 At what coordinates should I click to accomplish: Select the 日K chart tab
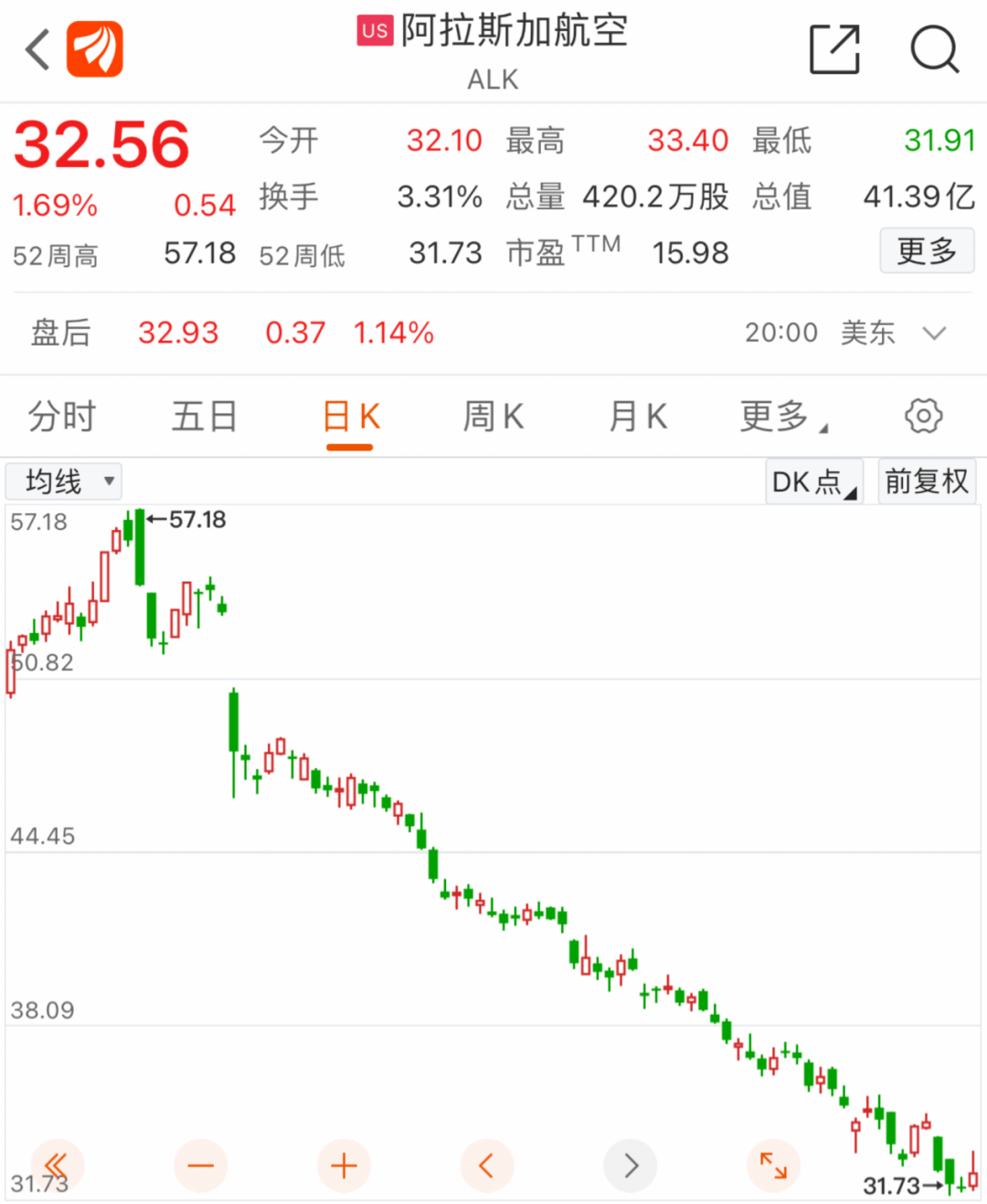pos(351,417)
